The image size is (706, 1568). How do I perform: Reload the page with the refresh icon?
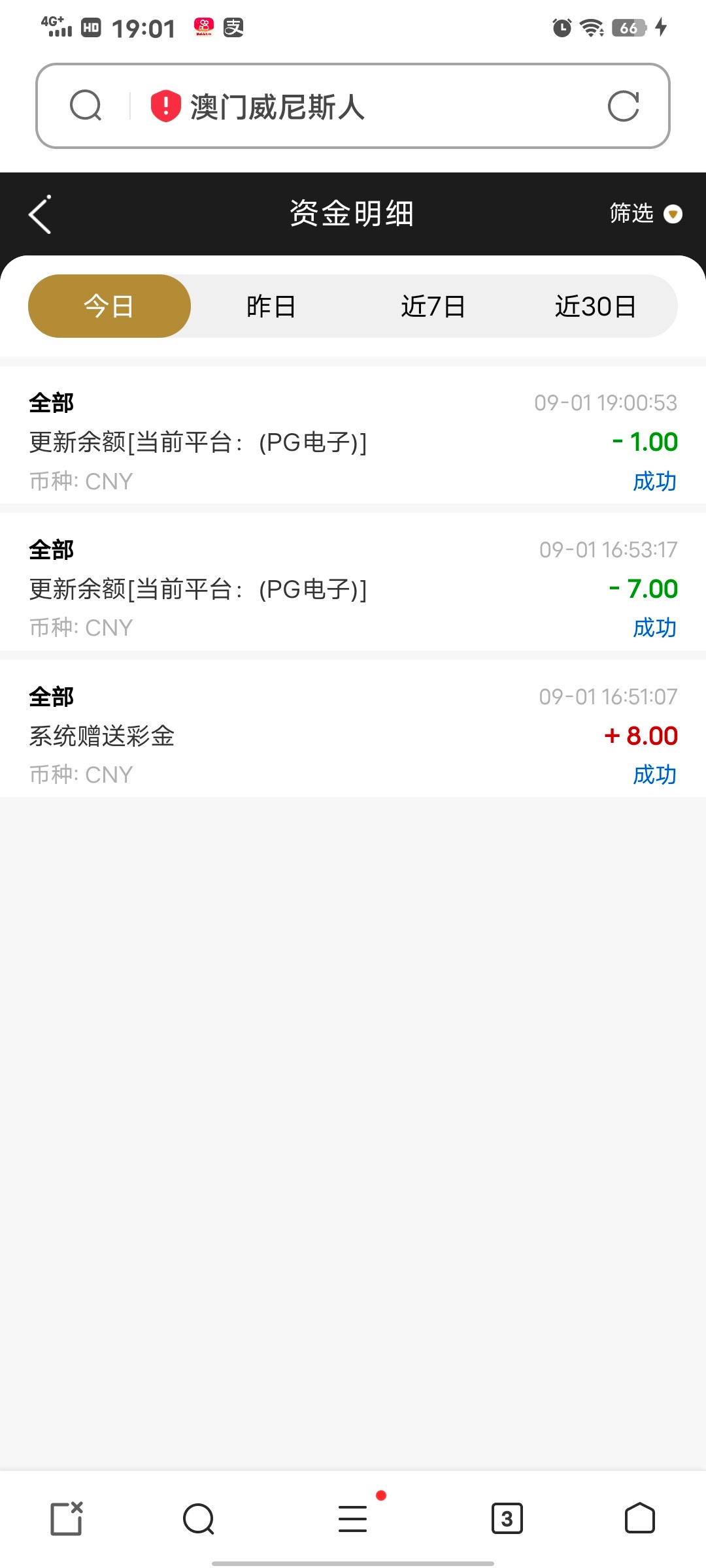(623, 106)
